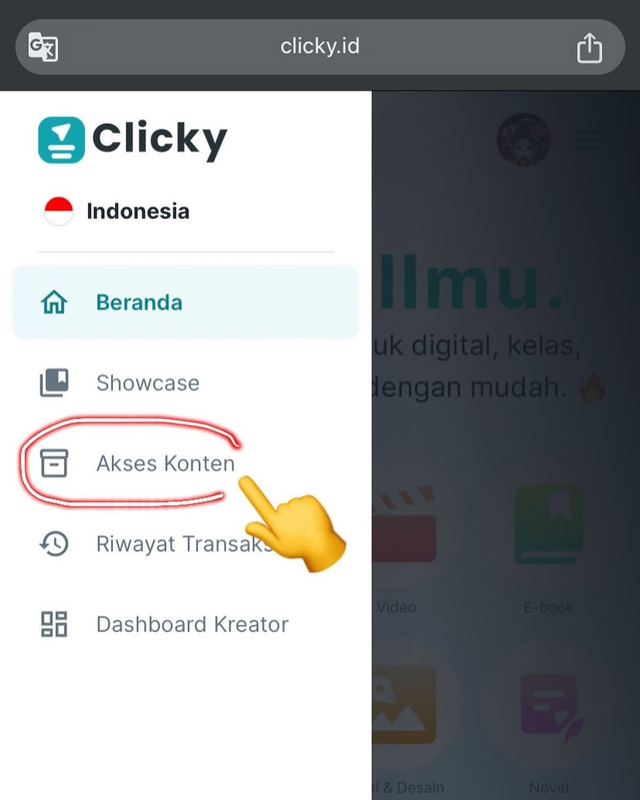640x800 pixels.
Task: Share the clicky.id page
Action: click(590, 47)
